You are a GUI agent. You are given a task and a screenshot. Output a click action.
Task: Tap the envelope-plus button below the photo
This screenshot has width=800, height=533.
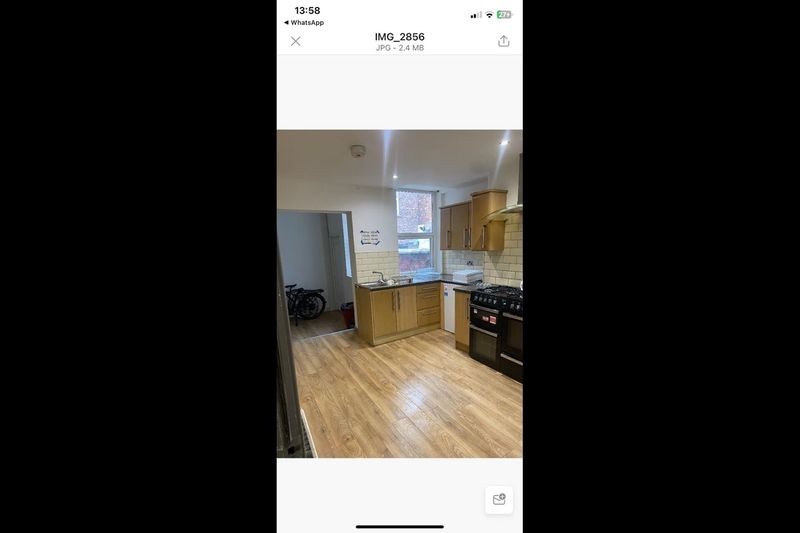pos(499,500)
